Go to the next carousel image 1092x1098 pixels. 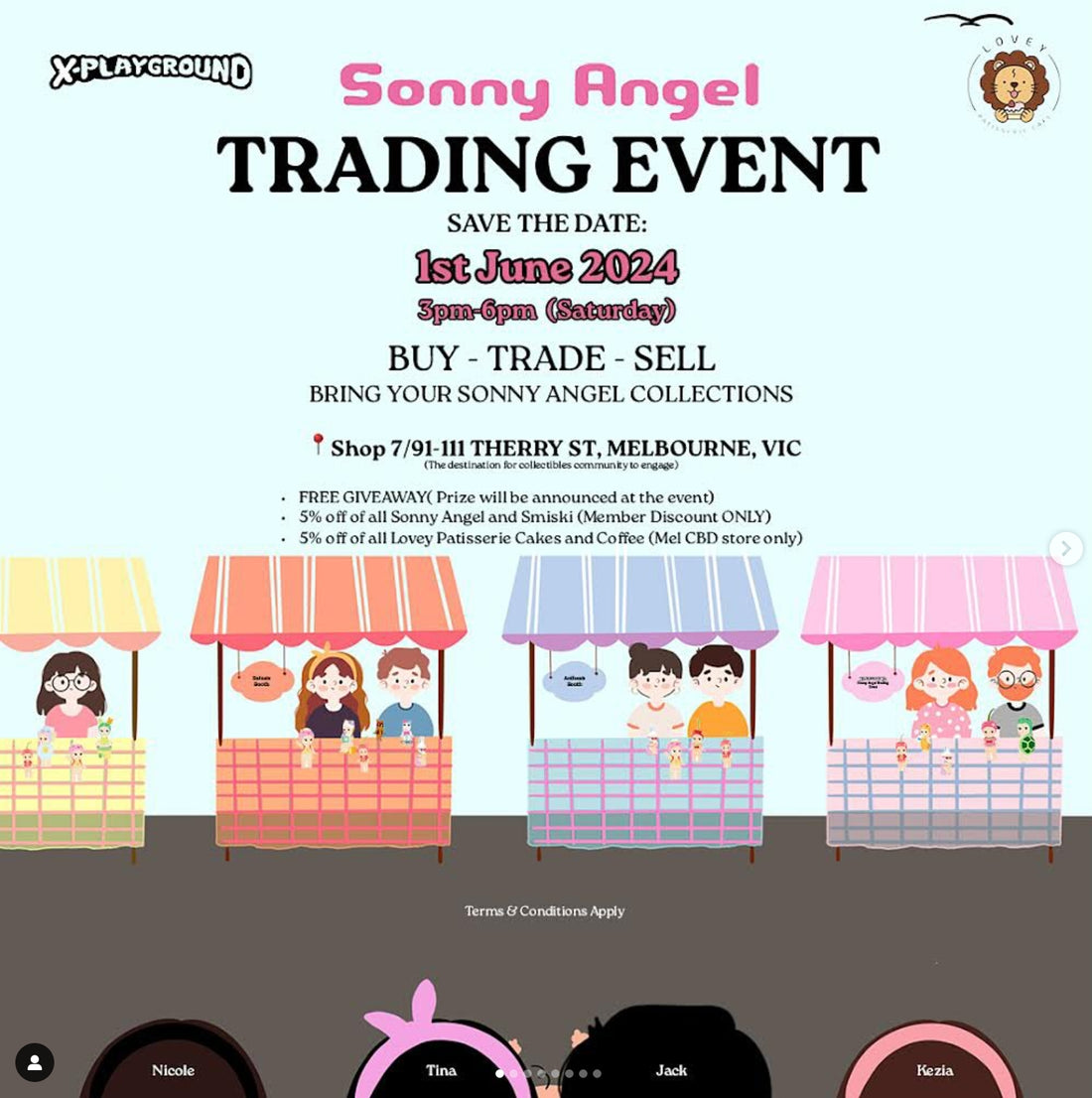pos(1065,548)
